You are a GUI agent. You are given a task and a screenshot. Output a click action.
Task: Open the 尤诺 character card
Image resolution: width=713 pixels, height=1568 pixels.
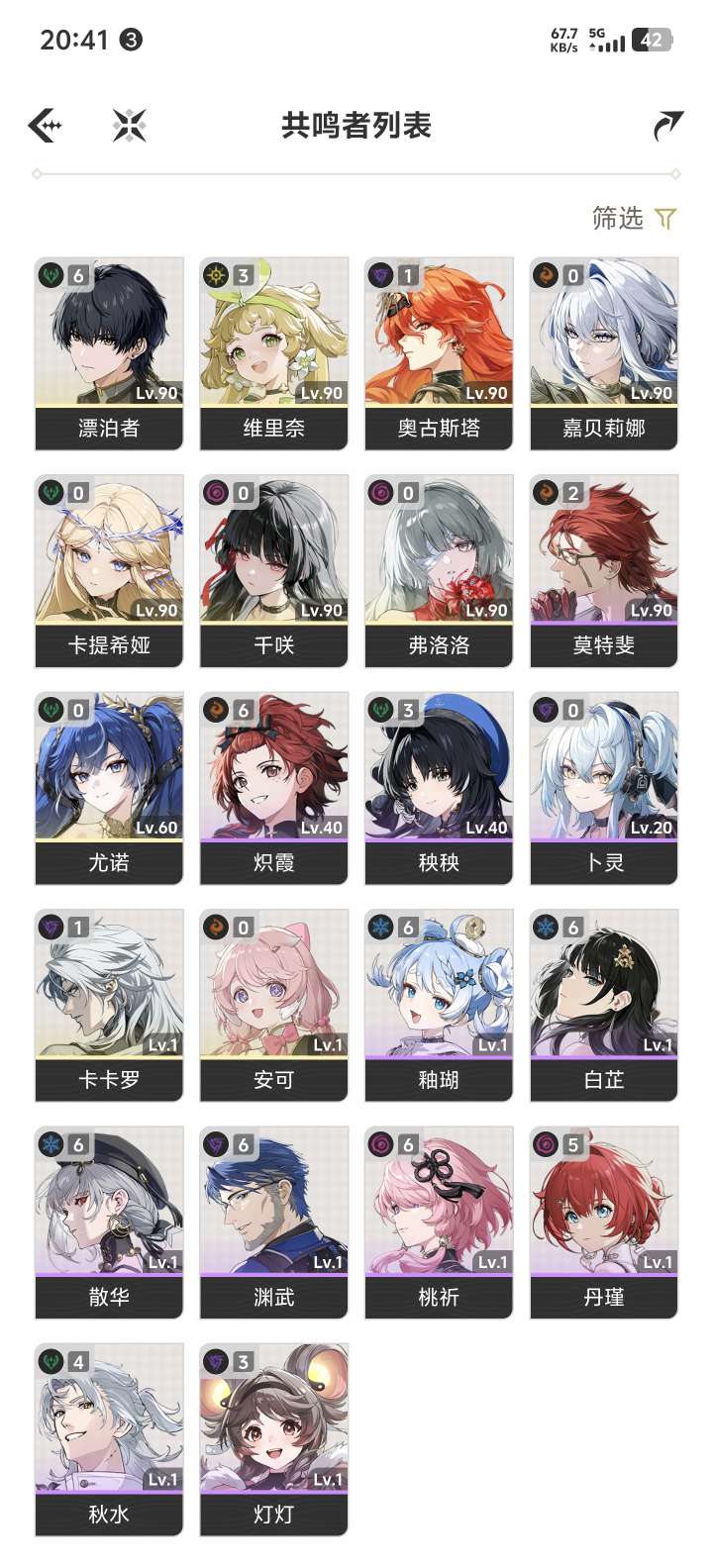coord(109,788)
